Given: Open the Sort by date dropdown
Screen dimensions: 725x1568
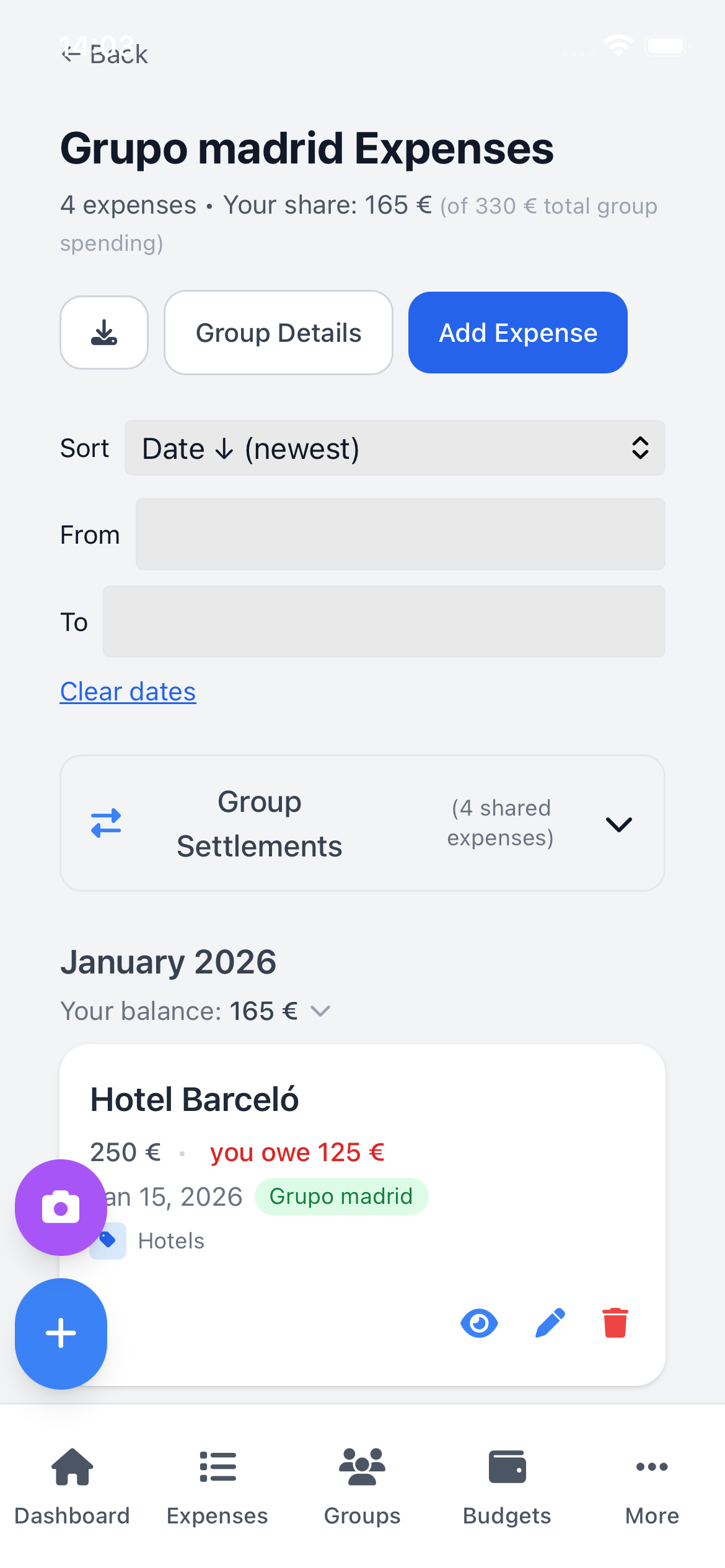Looking at the screenshot, I should pos(395,448).
